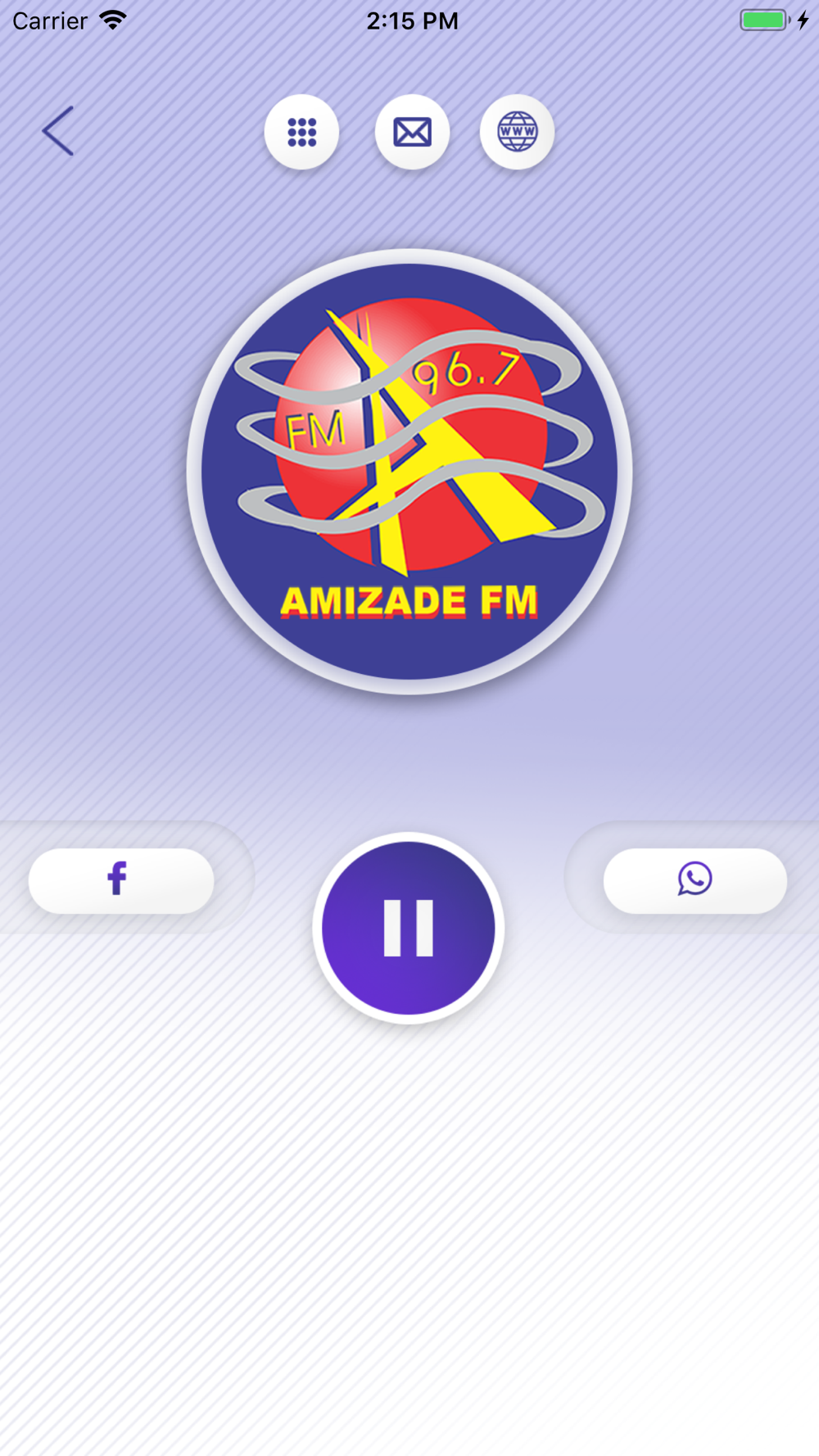Go back with the arrow icon

[x=58, y=131]
